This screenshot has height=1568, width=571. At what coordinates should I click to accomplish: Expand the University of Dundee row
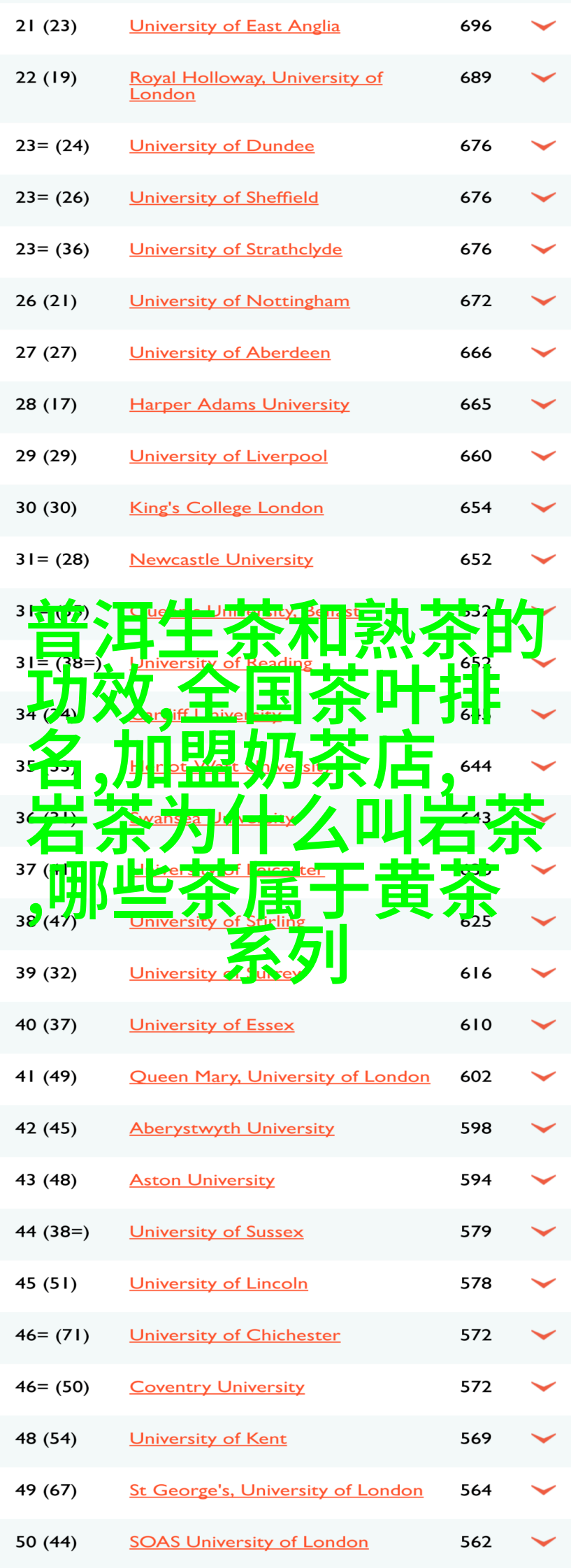pyautogui.click(x=543, y=145)
